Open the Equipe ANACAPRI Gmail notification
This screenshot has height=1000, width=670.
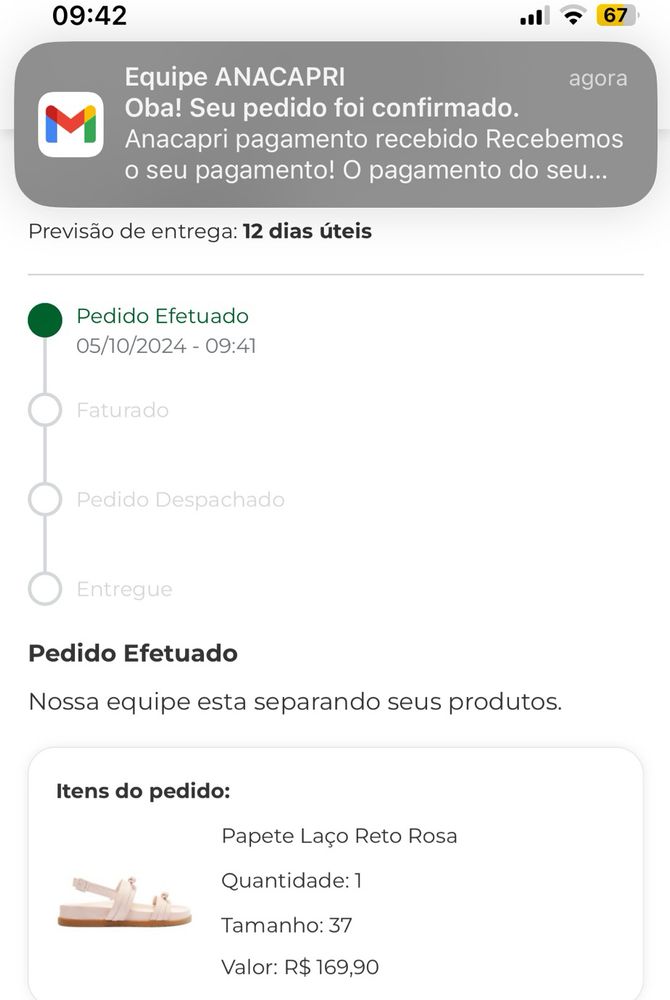click(334, 124)
